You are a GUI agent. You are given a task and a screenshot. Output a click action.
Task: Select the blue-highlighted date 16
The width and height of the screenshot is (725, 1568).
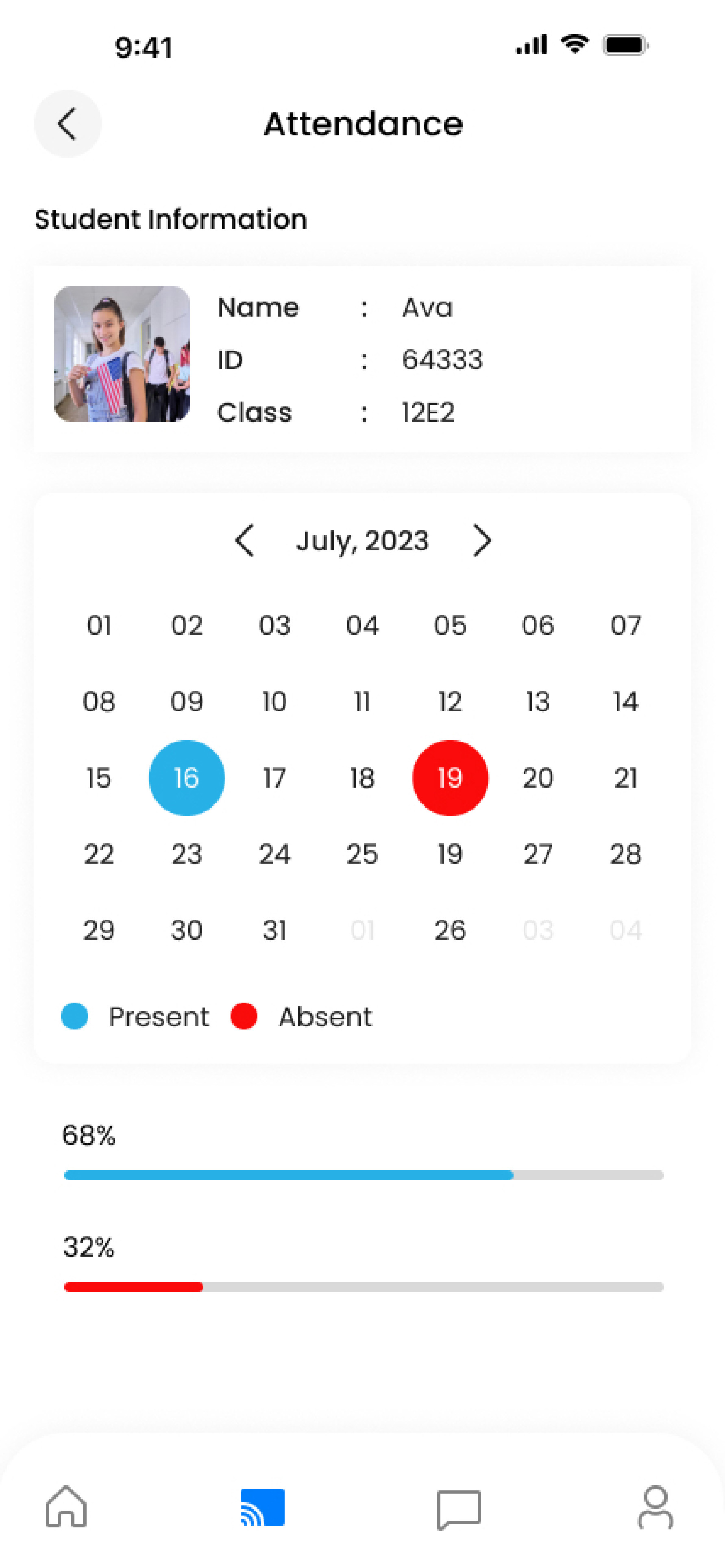pyautogui.click(x=186, y=777)
